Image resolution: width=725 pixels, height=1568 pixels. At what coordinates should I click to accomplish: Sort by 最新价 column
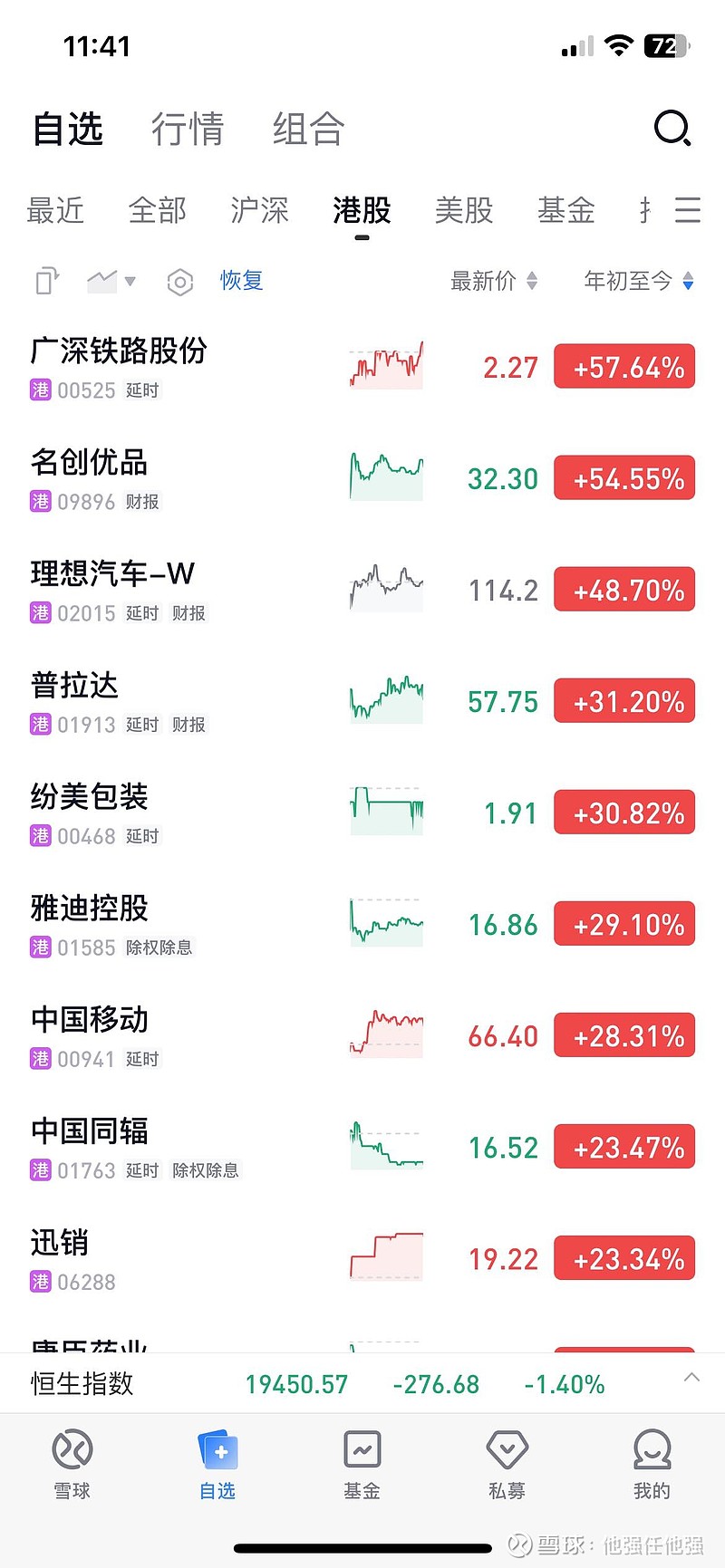click(x=494, y=281)
